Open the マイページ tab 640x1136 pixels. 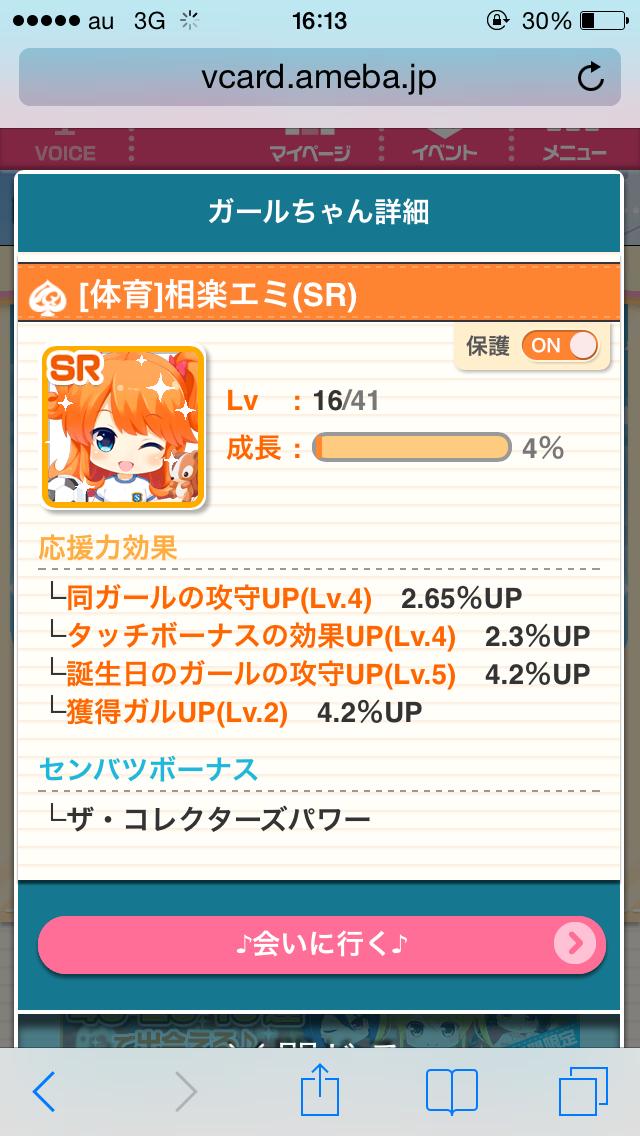point(309,146)
